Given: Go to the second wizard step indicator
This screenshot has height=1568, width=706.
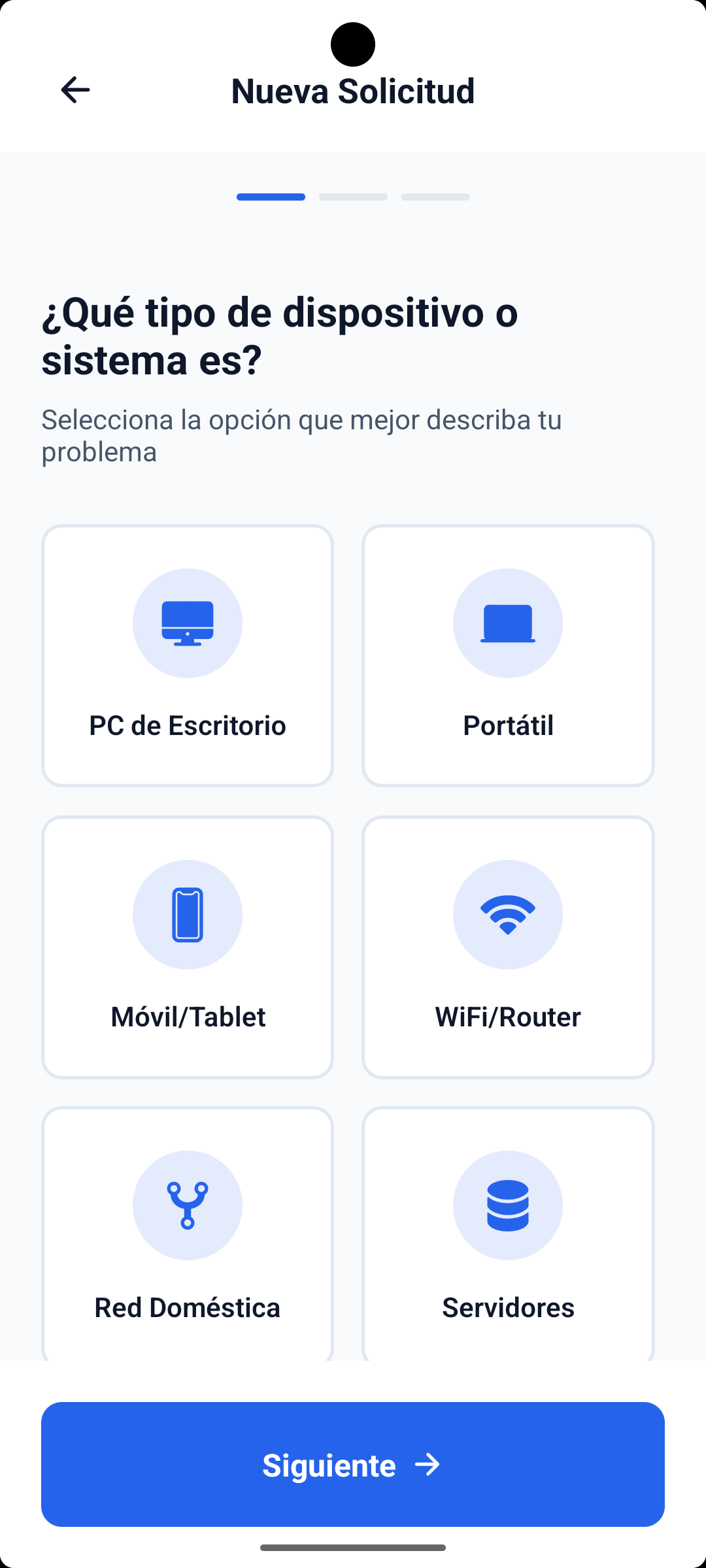Looking at the screenshot, I should [353, 197].
